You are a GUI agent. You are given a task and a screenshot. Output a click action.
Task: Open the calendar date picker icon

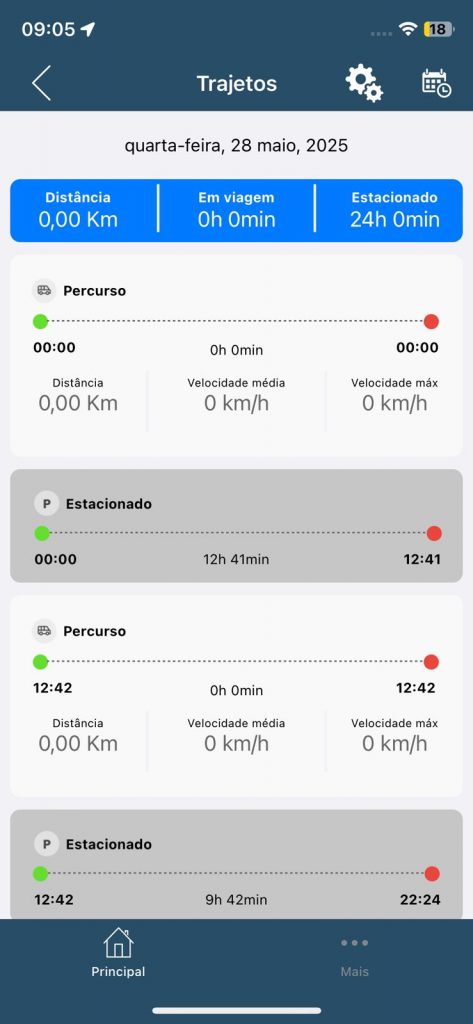pyautogui.click(x=436, y=83)
